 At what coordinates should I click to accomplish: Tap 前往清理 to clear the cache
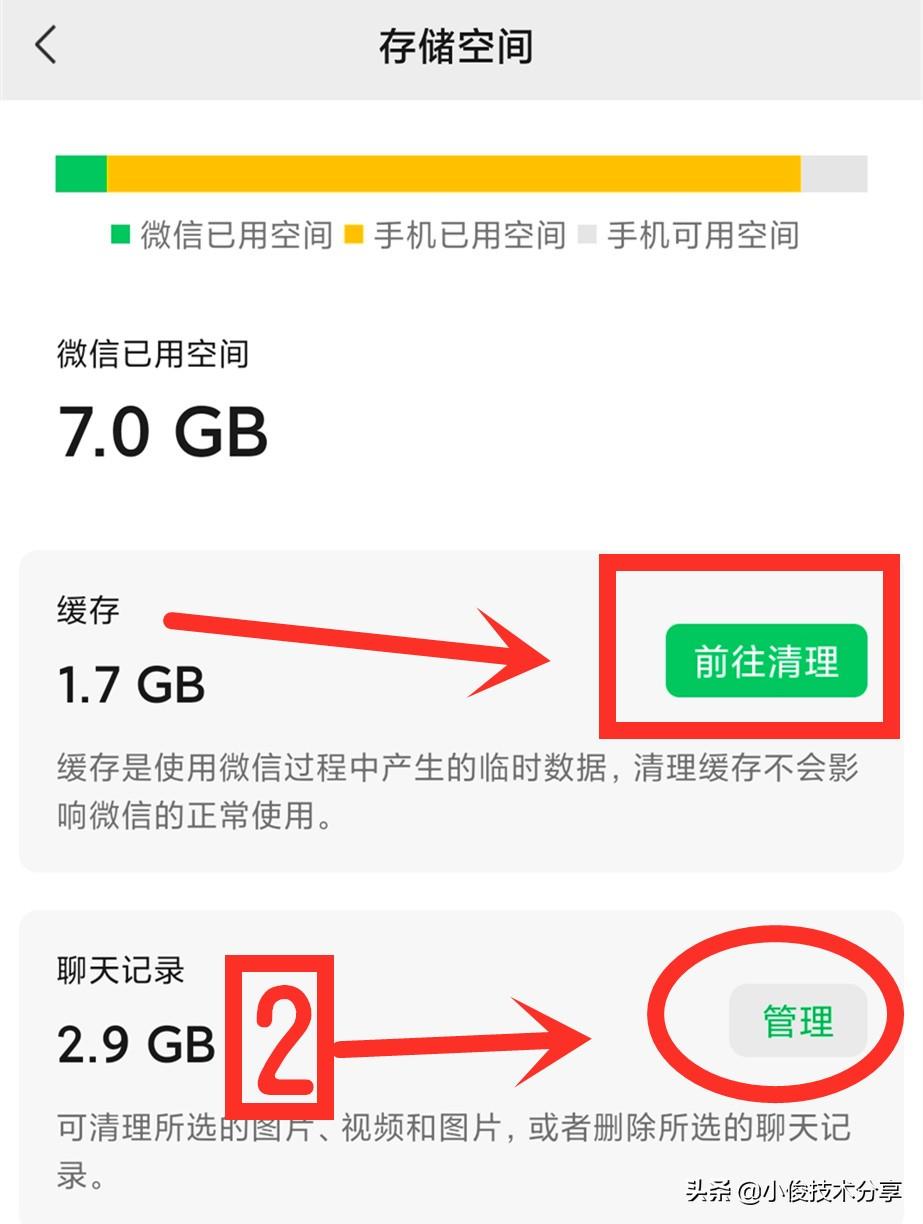(766, 661)
